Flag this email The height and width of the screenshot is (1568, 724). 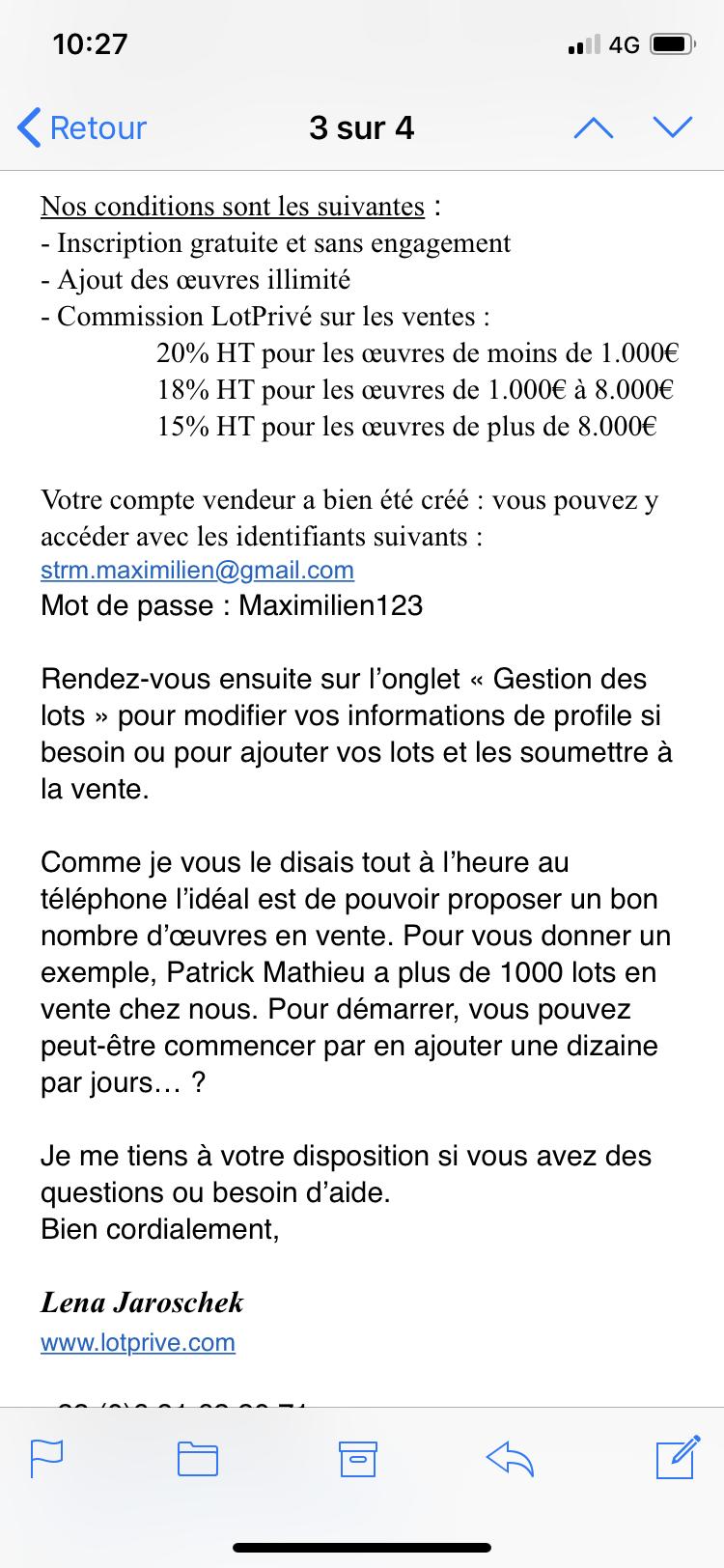click(x=47, y=1459)
